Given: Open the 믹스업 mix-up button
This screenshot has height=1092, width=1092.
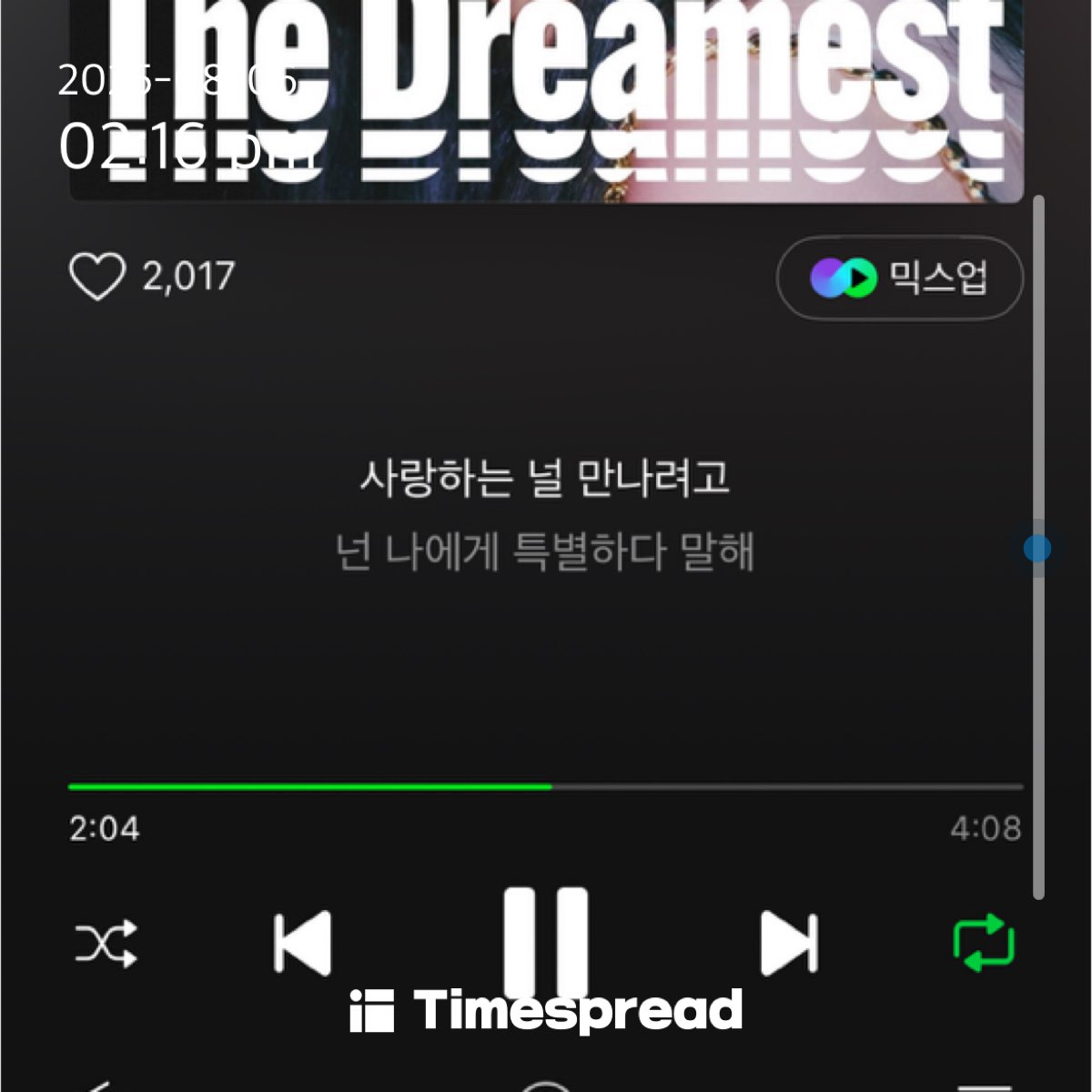Looking at the screenshot, I should 899,278.
